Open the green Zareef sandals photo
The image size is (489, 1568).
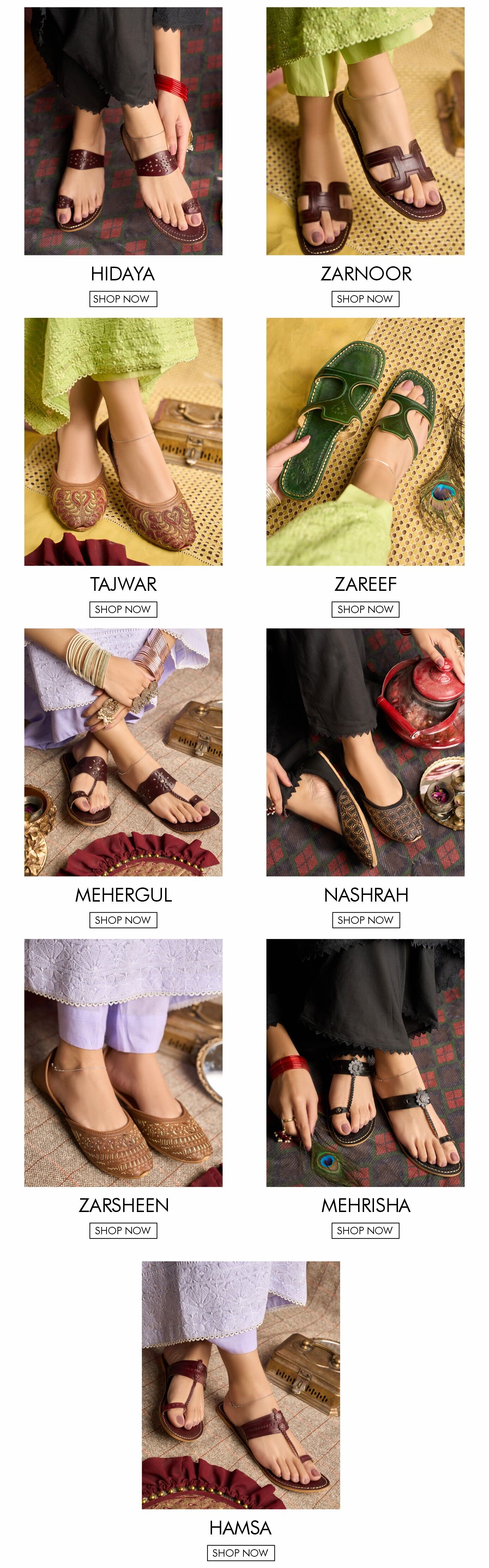pos(365,441)
